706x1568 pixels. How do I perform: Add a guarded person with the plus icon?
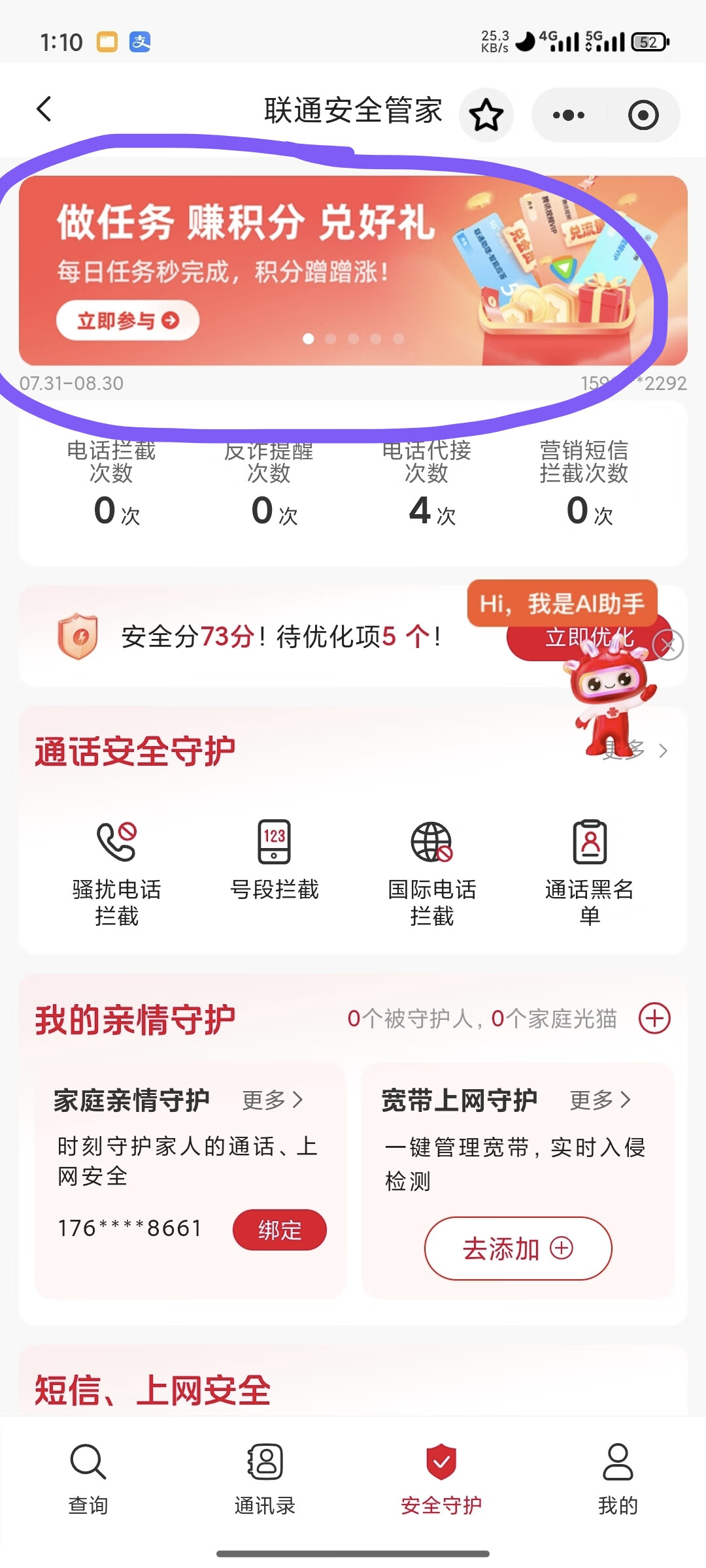click(x=654, y=1019)
